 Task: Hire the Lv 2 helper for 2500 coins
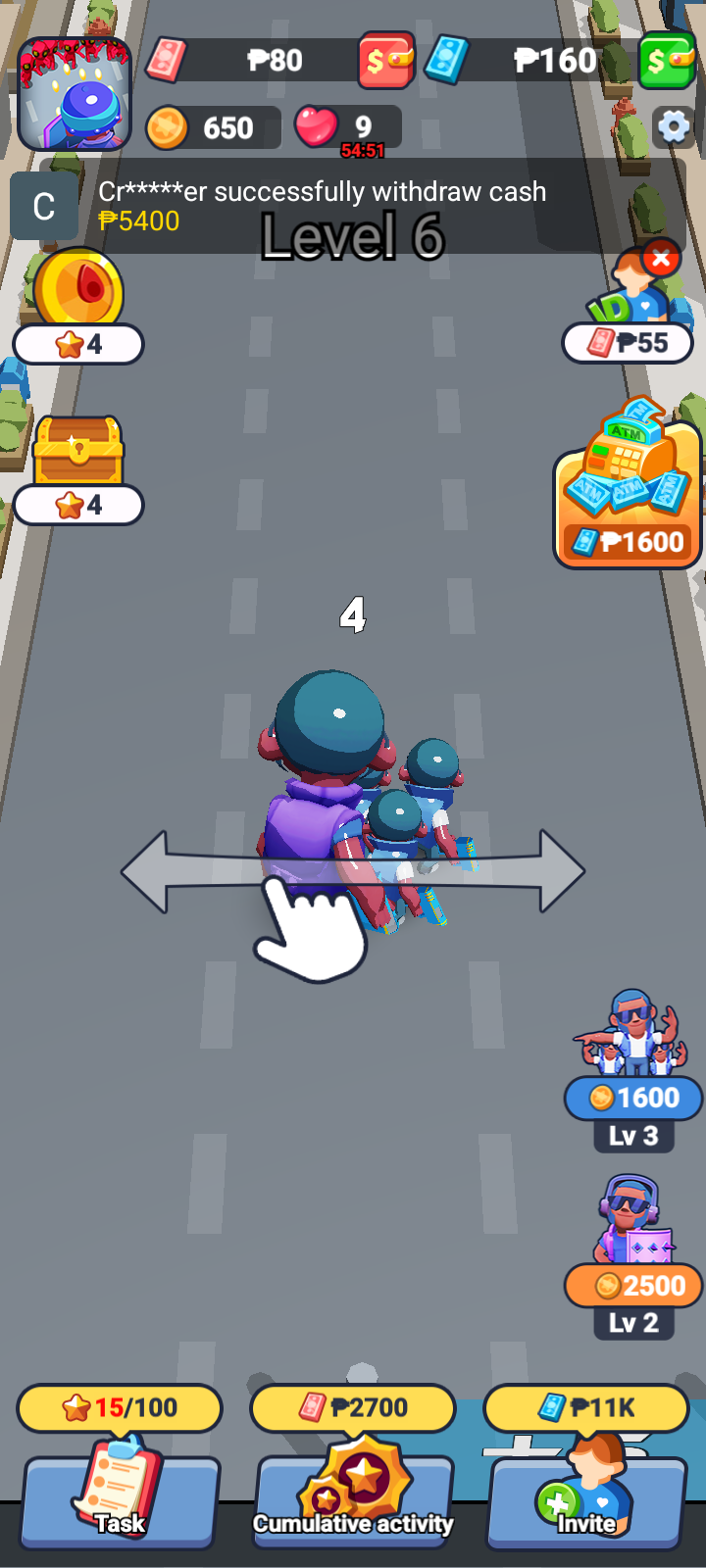point(632,1285)
